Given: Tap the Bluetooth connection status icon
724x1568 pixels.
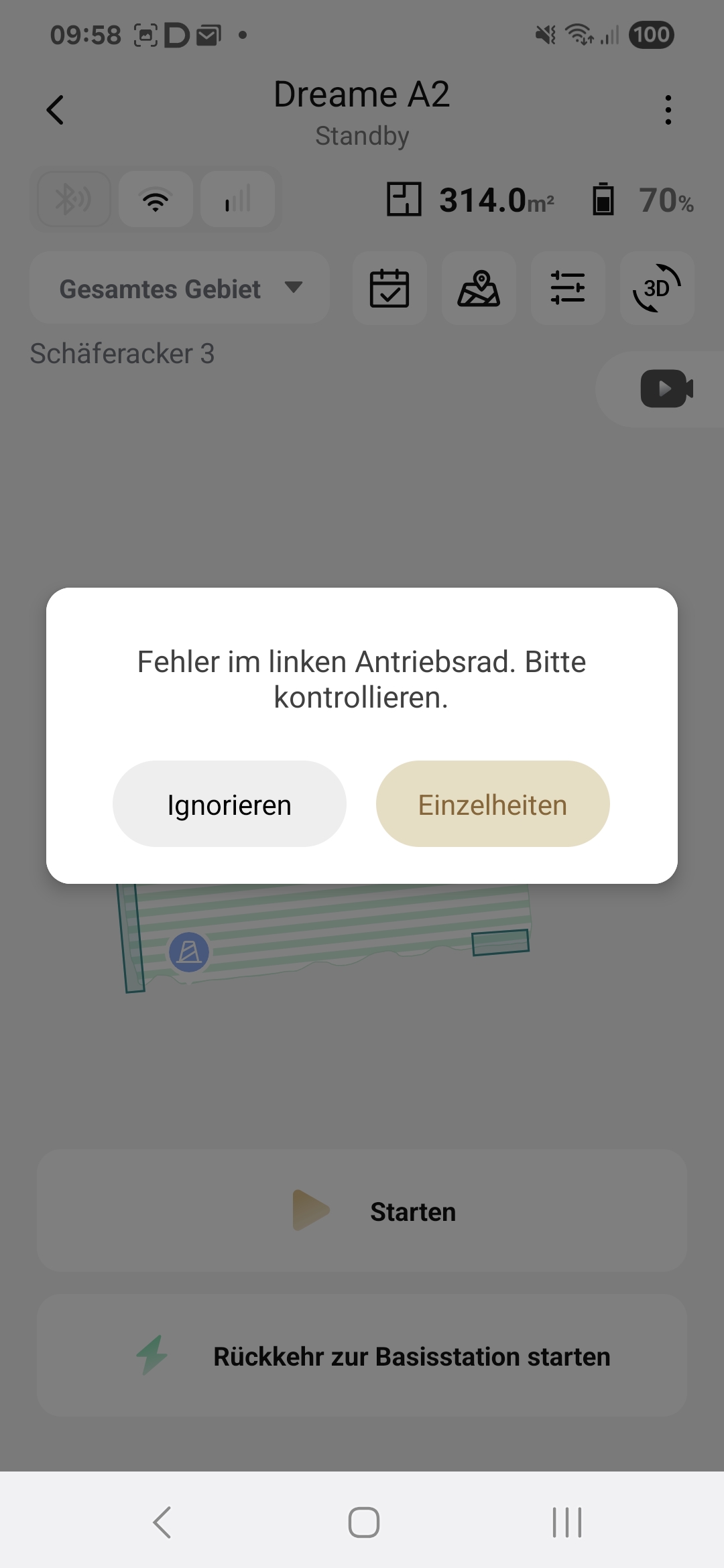Looking at the screenshot, I should (x=74, y=199).
